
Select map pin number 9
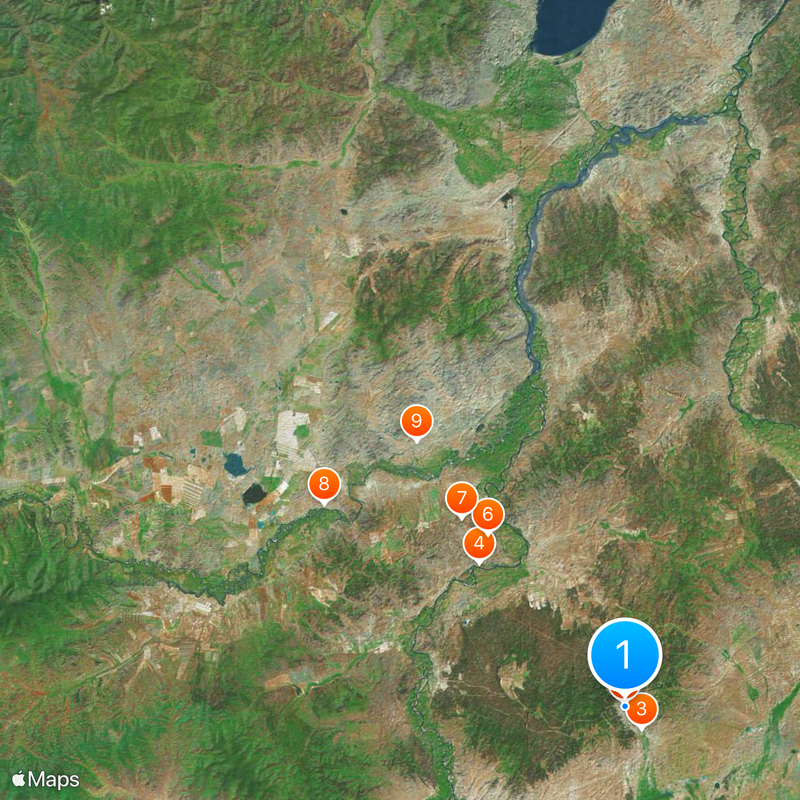416,421
